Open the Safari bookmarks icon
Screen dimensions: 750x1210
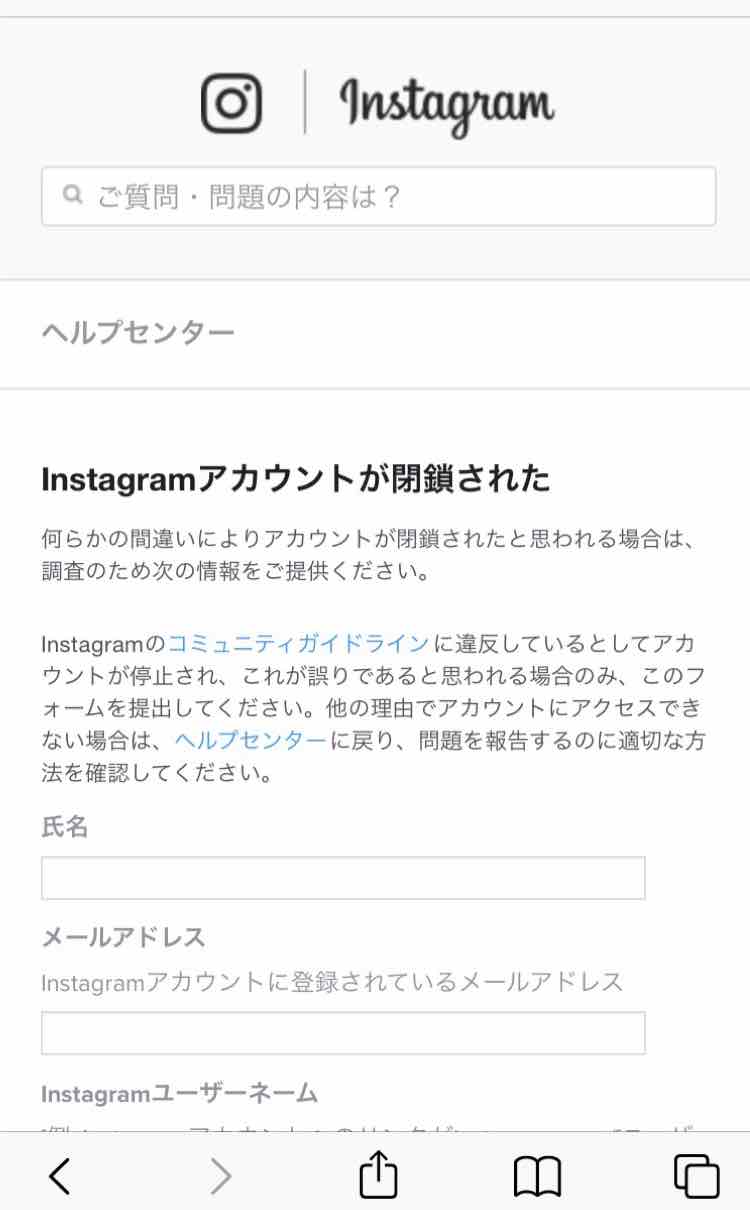tap(537, 1175)
